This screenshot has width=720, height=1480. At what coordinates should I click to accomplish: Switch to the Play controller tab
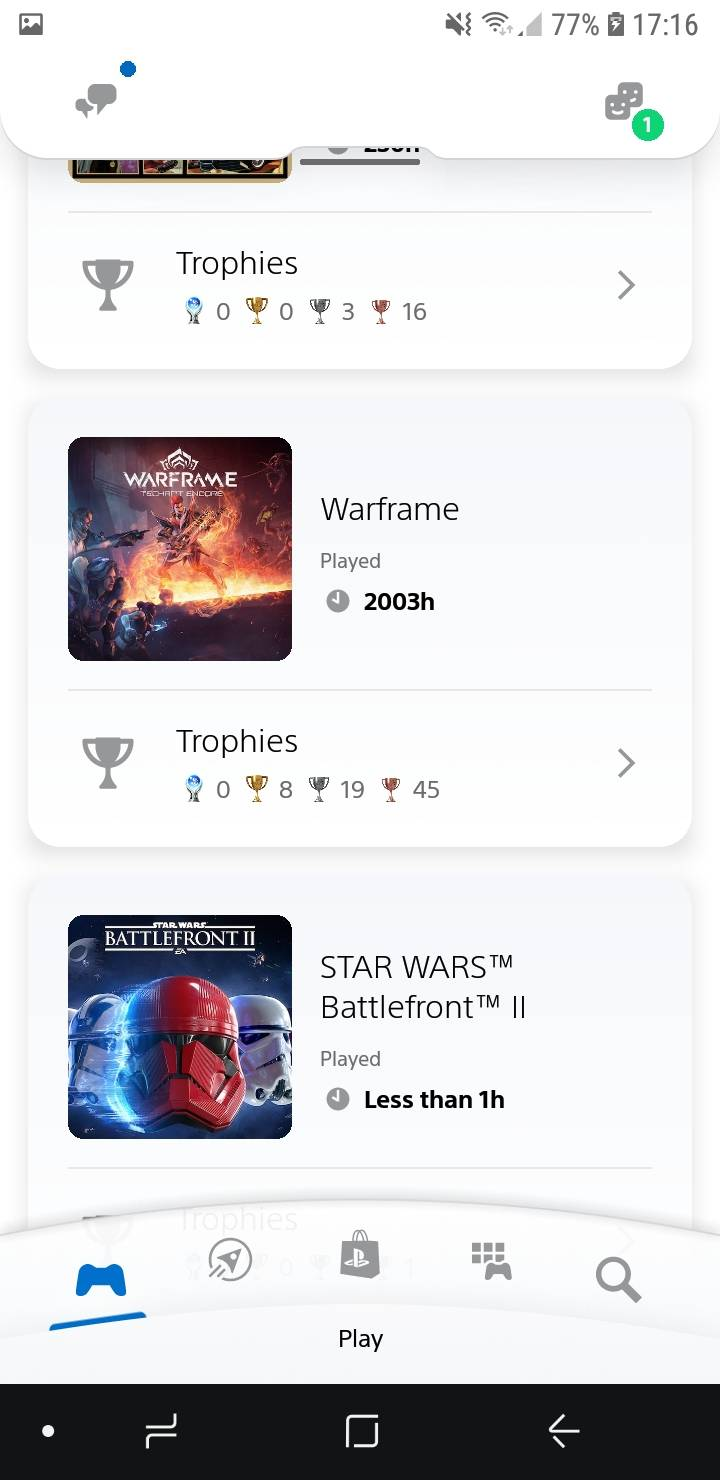101,1280
